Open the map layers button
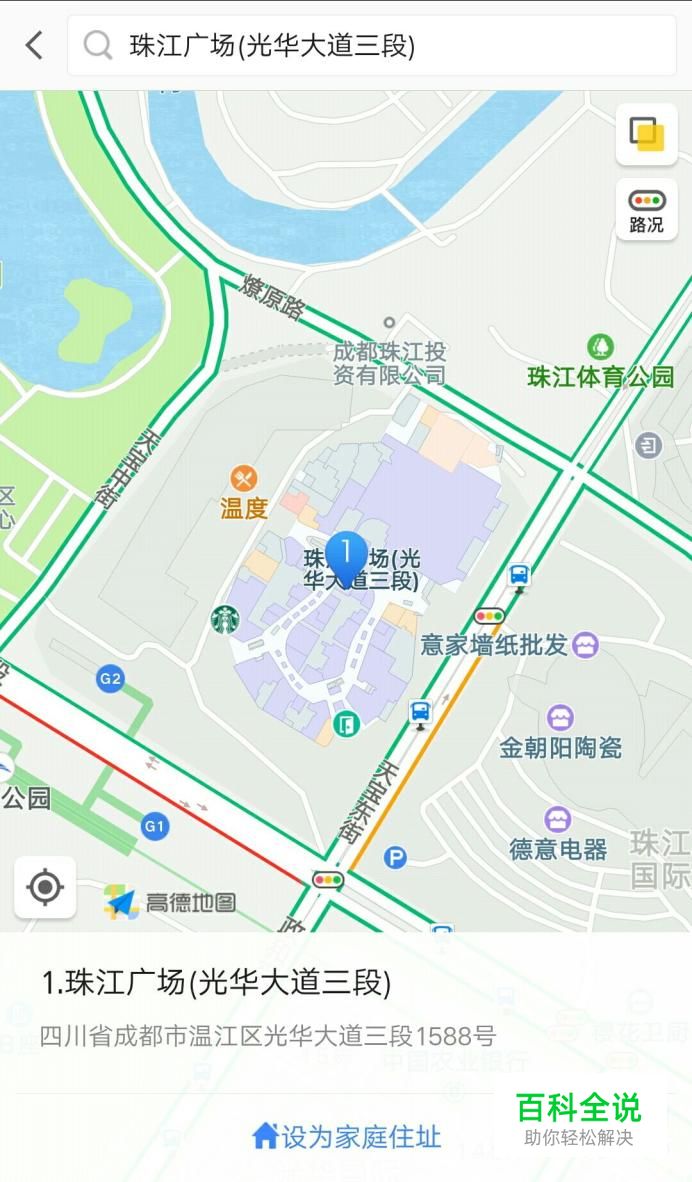692x1182 pixels. (x=646, y=134)
